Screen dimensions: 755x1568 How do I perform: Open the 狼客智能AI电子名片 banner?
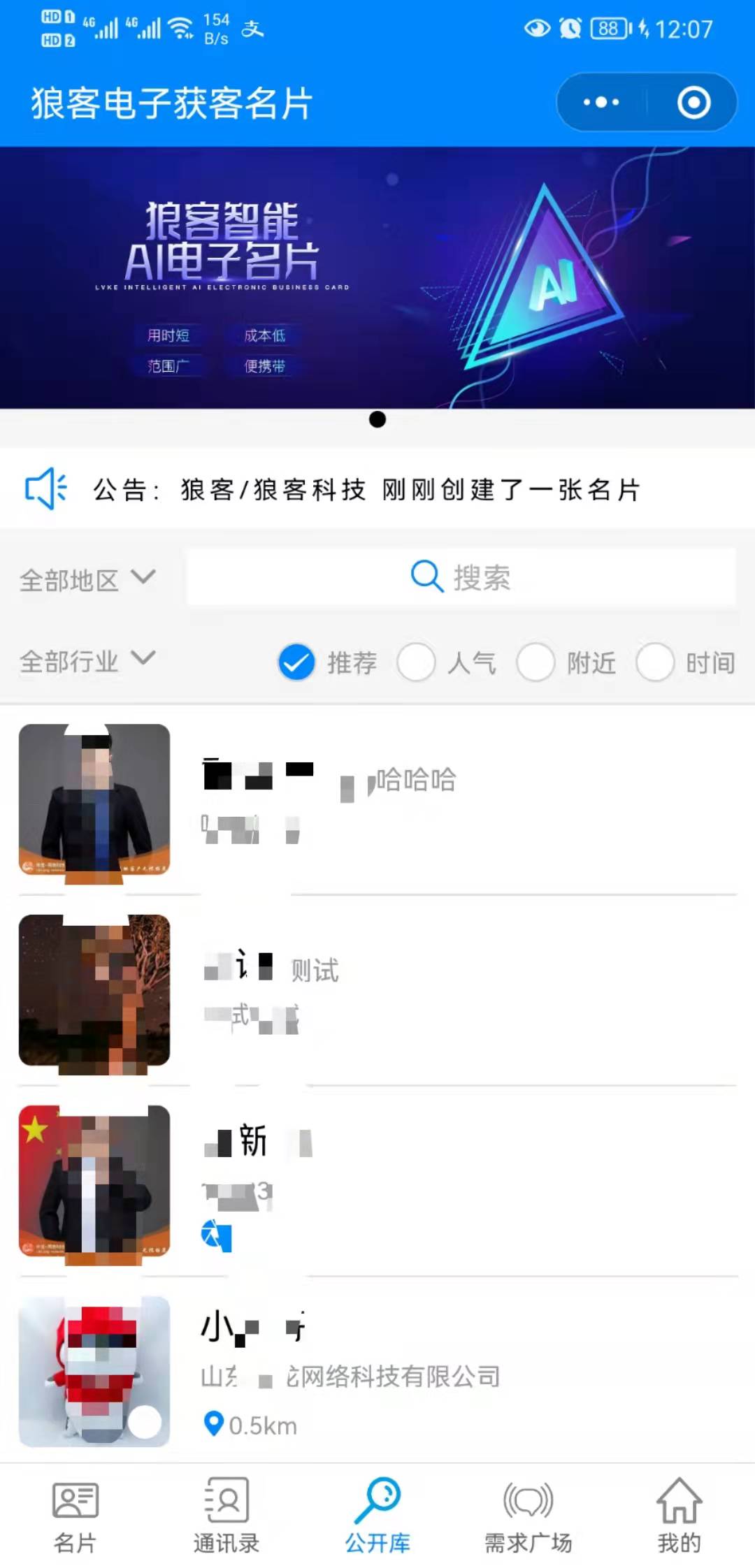(x=377, y=277)
